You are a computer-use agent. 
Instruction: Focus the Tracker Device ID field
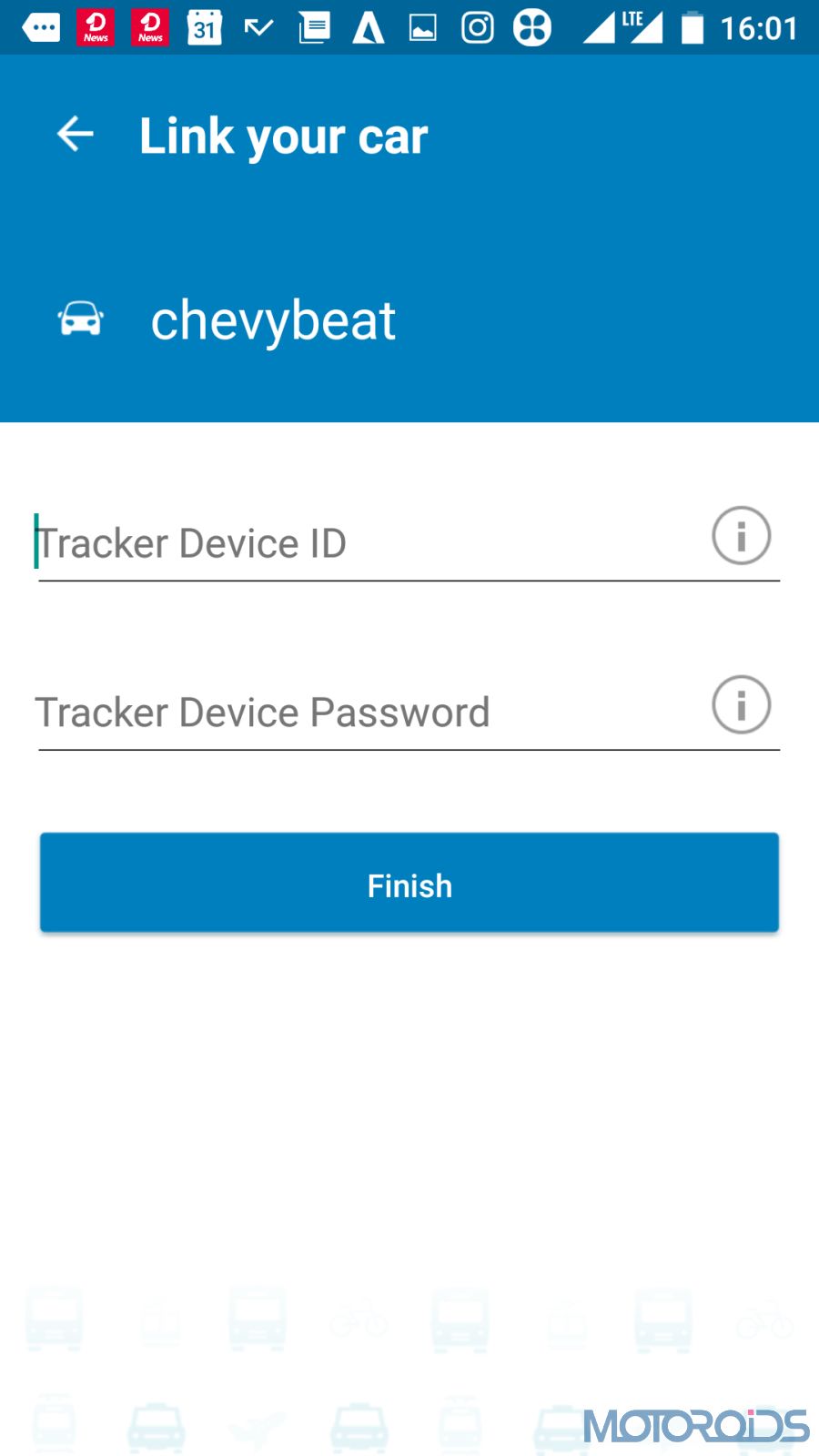point(369,542)
